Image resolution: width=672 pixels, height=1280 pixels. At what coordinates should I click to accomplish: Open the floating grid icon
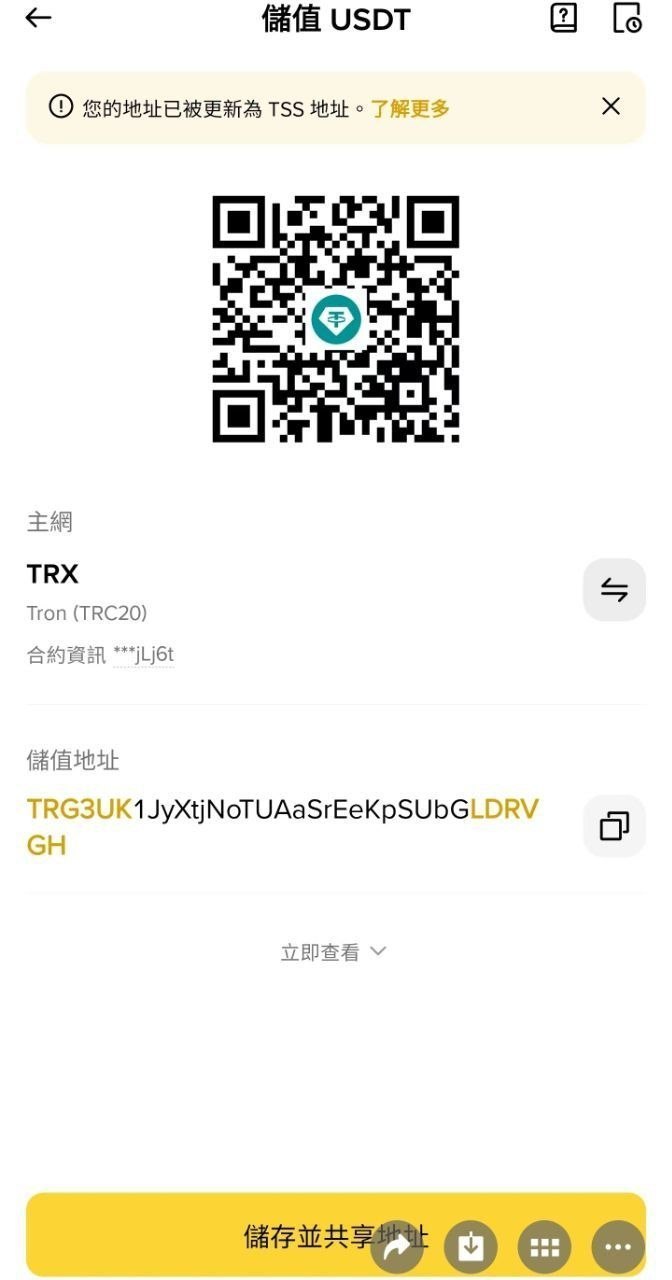(x=544, y=1246)
